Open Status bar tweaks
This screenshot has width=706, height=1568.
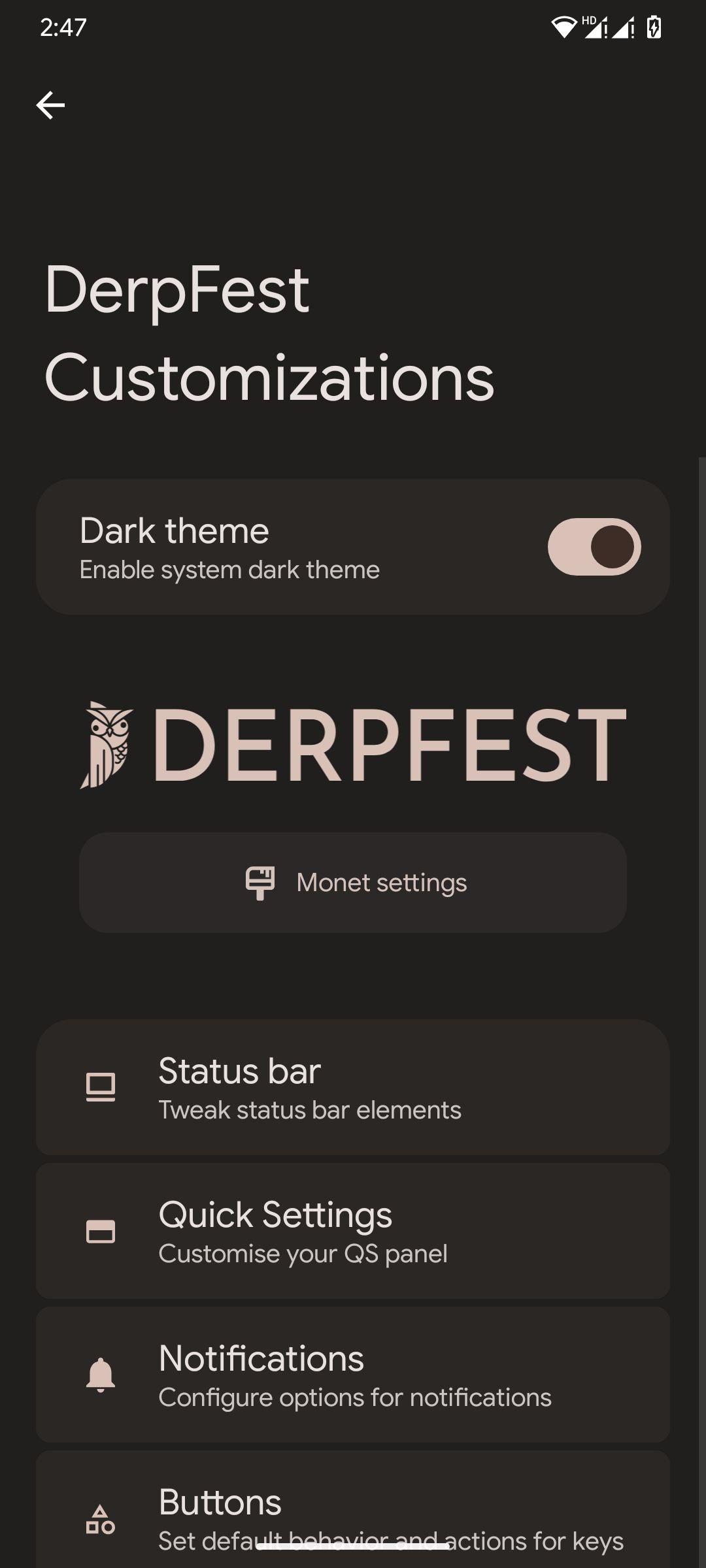pos(353,1087)
